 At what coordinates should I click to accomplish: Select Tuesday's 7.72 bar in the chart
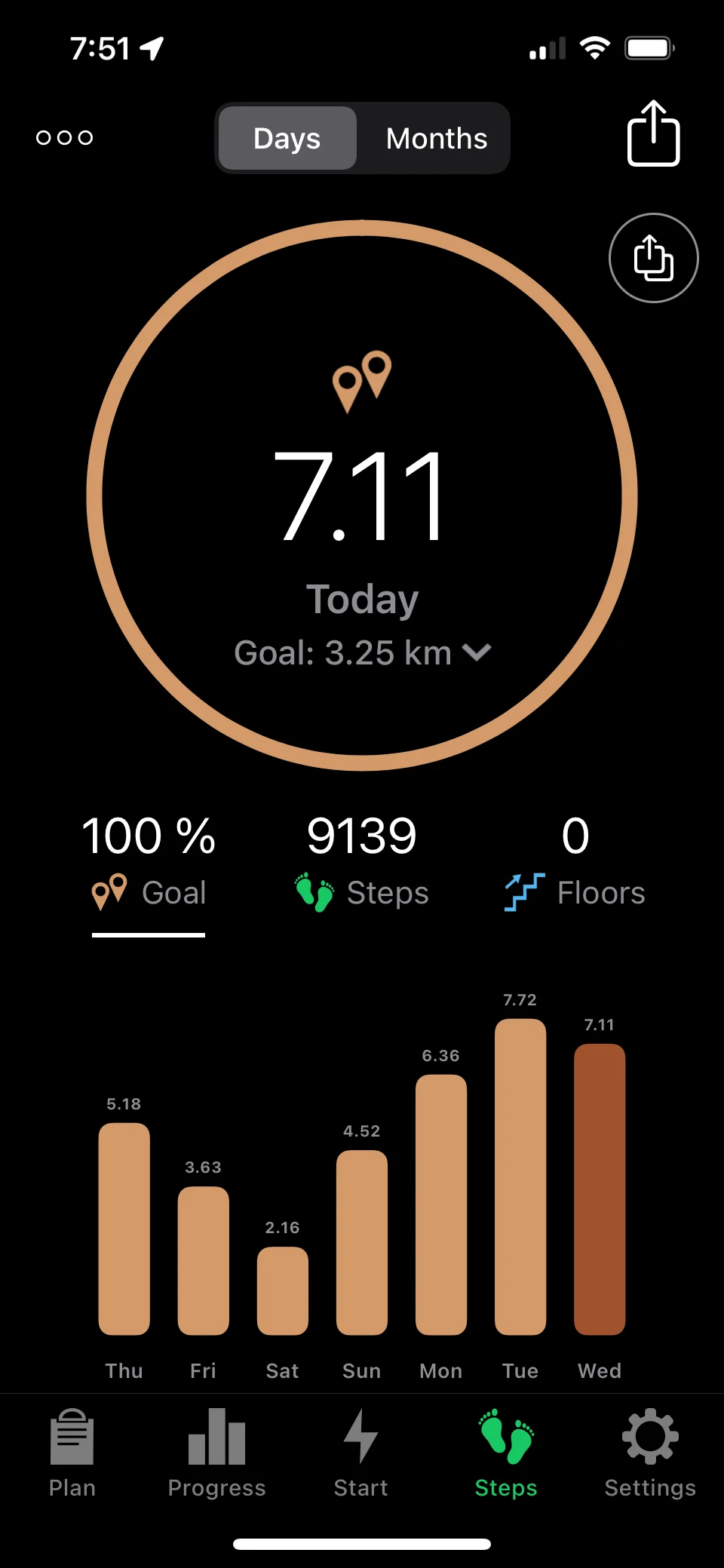coord(520,1177)
